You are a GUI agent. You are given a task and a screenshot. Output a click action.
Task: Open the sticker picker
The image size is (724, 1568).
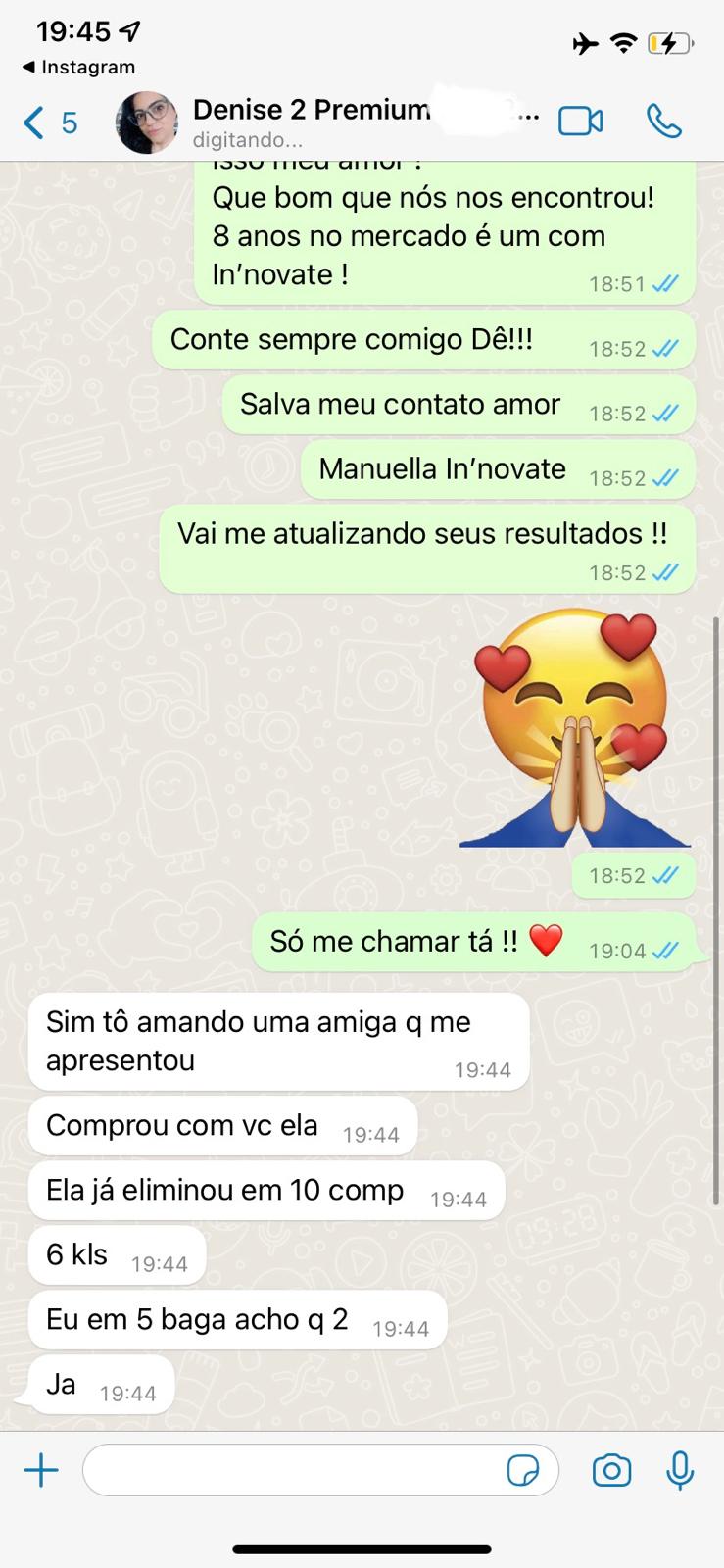point(523,1470)
